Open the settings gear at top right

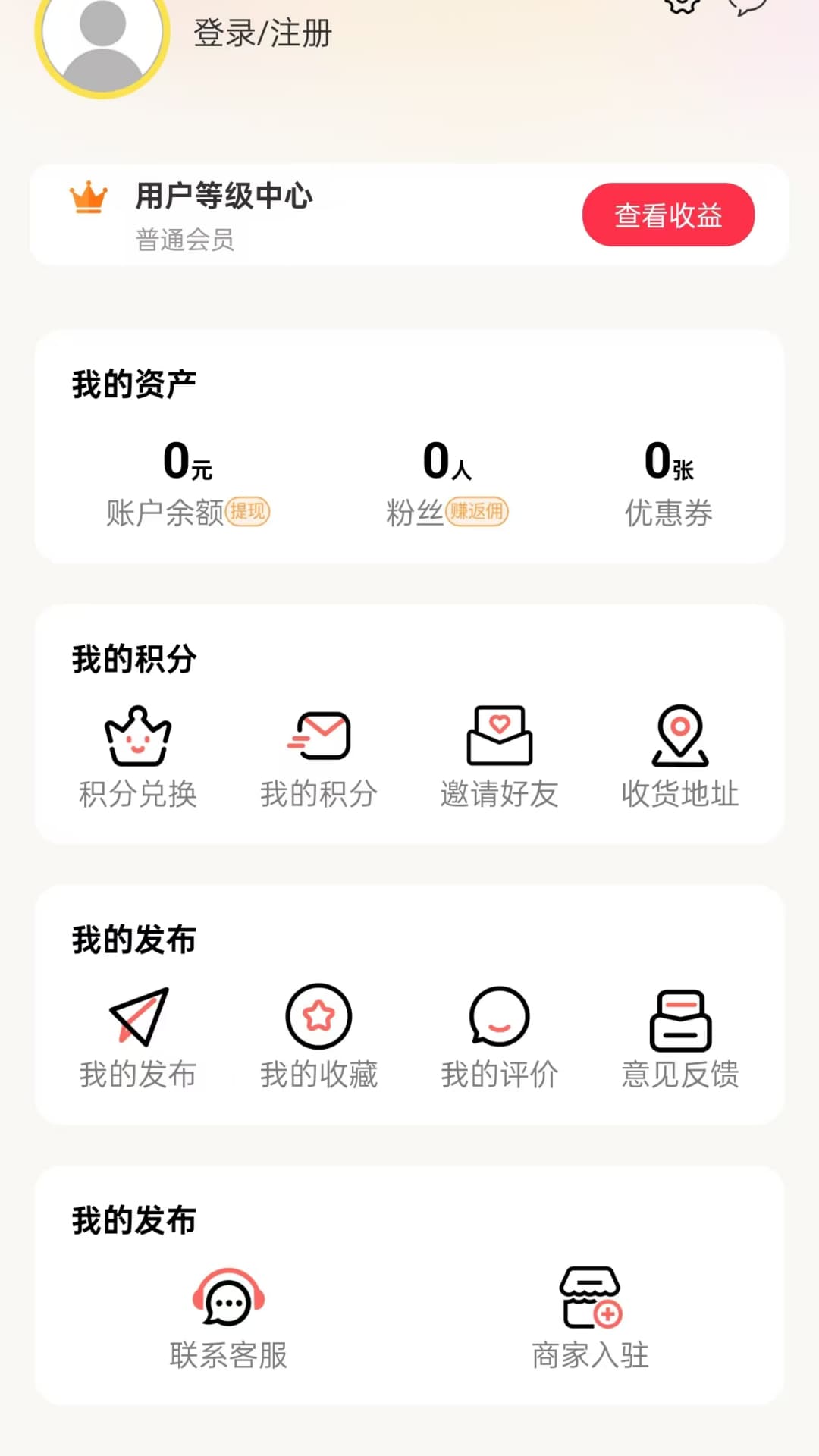(680, 8)
